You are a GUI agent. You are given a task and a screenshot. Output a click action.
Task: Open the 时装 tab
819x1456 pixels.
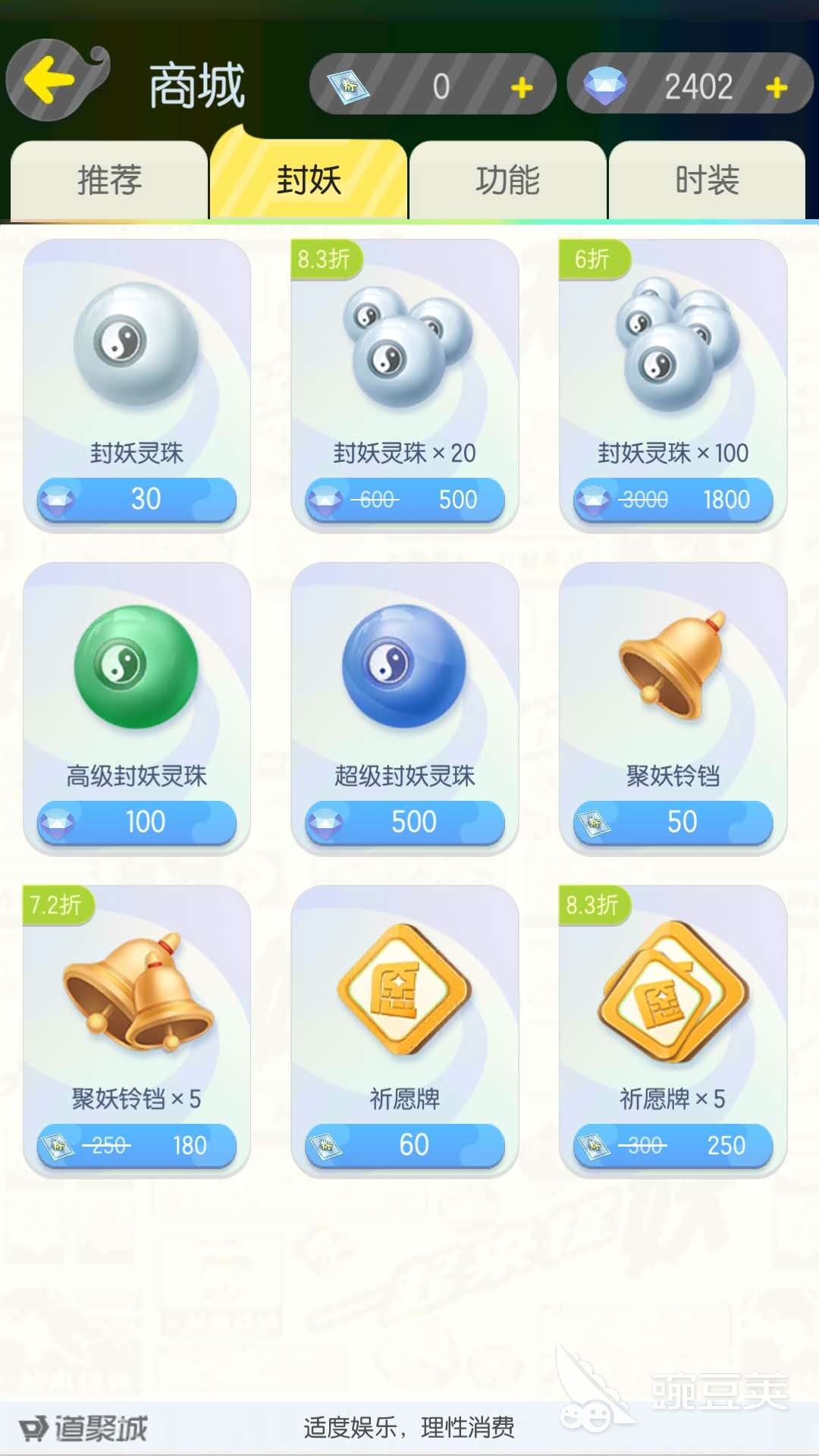[x=707, y=180]
